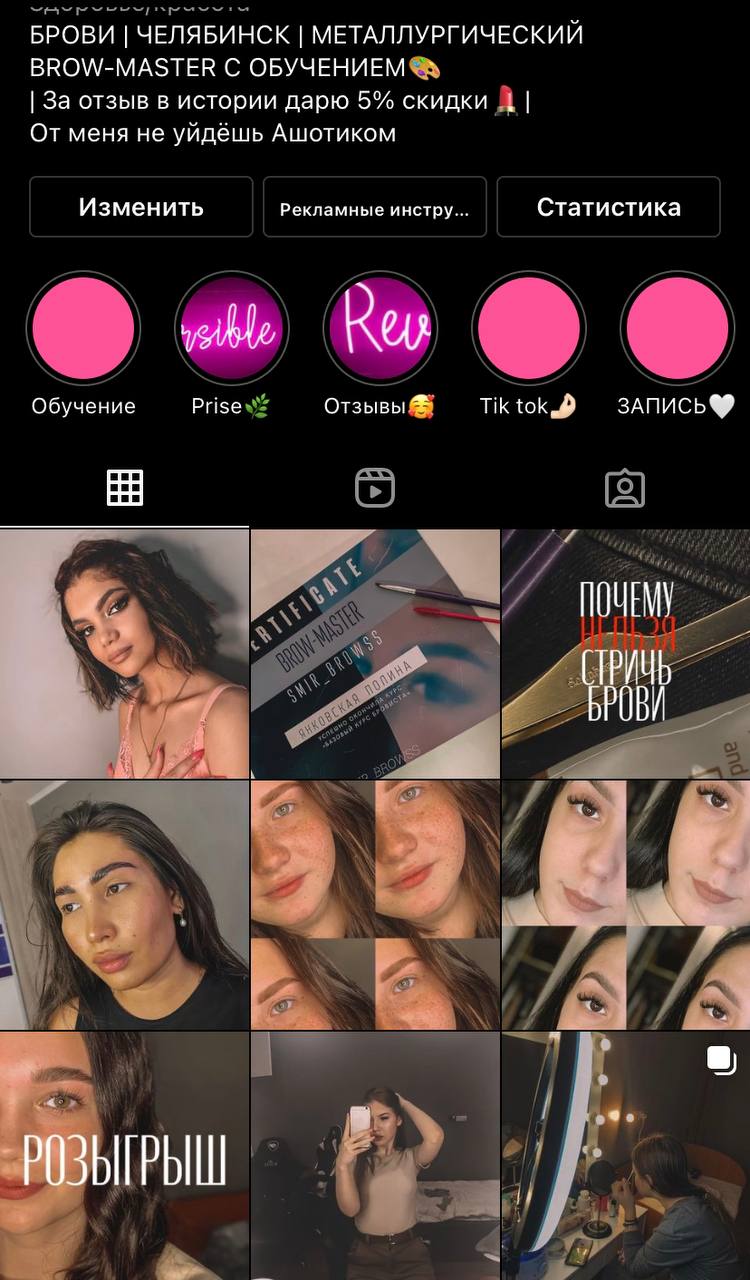Open the multi-photo ring light post
This screenshot has height=1280, width=750.
point(626,1156)
